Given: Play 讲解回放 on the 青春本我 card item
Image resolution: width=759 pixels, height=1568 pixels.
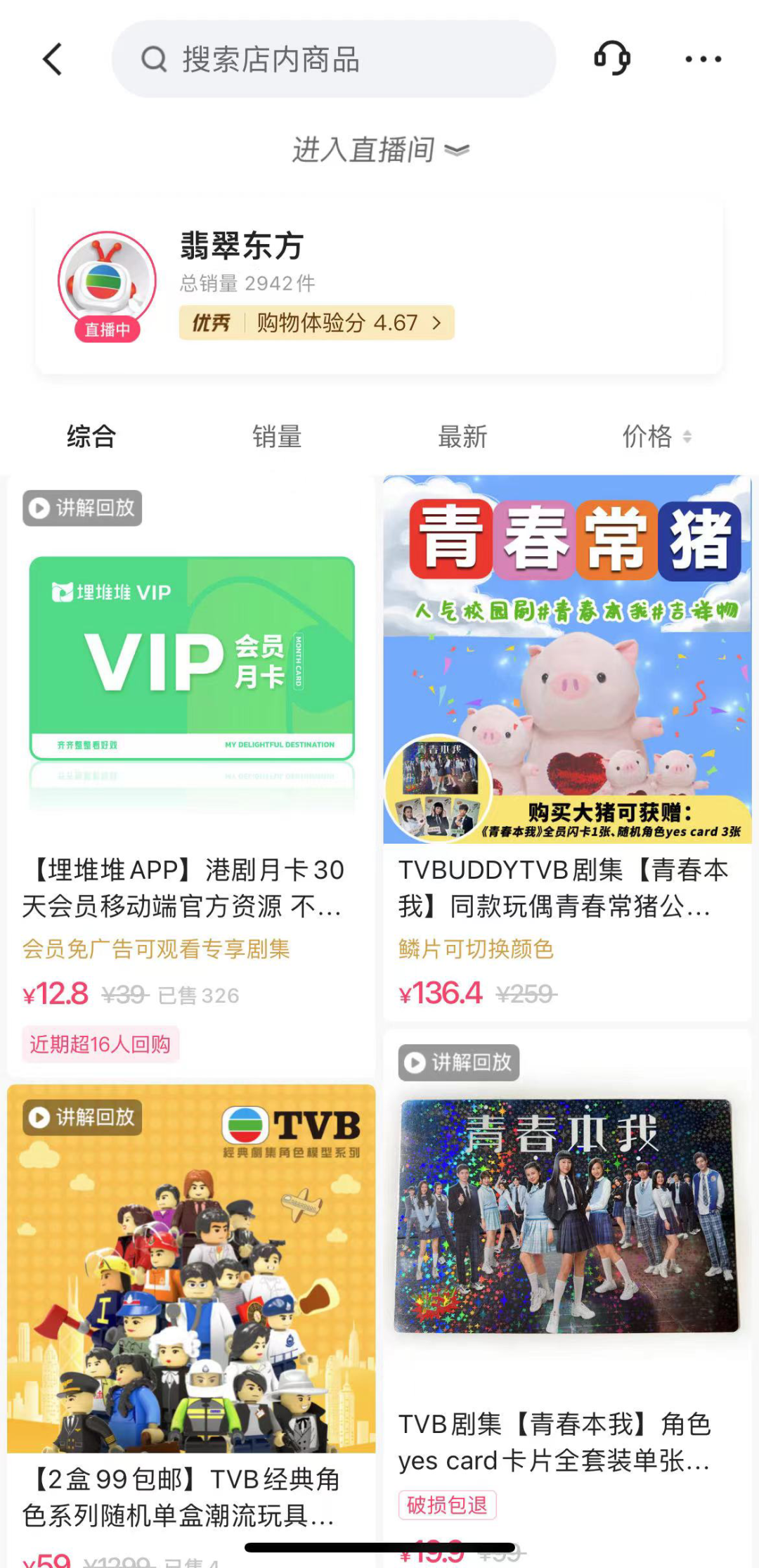Looking at the screenshot, I should [458, 1062].
